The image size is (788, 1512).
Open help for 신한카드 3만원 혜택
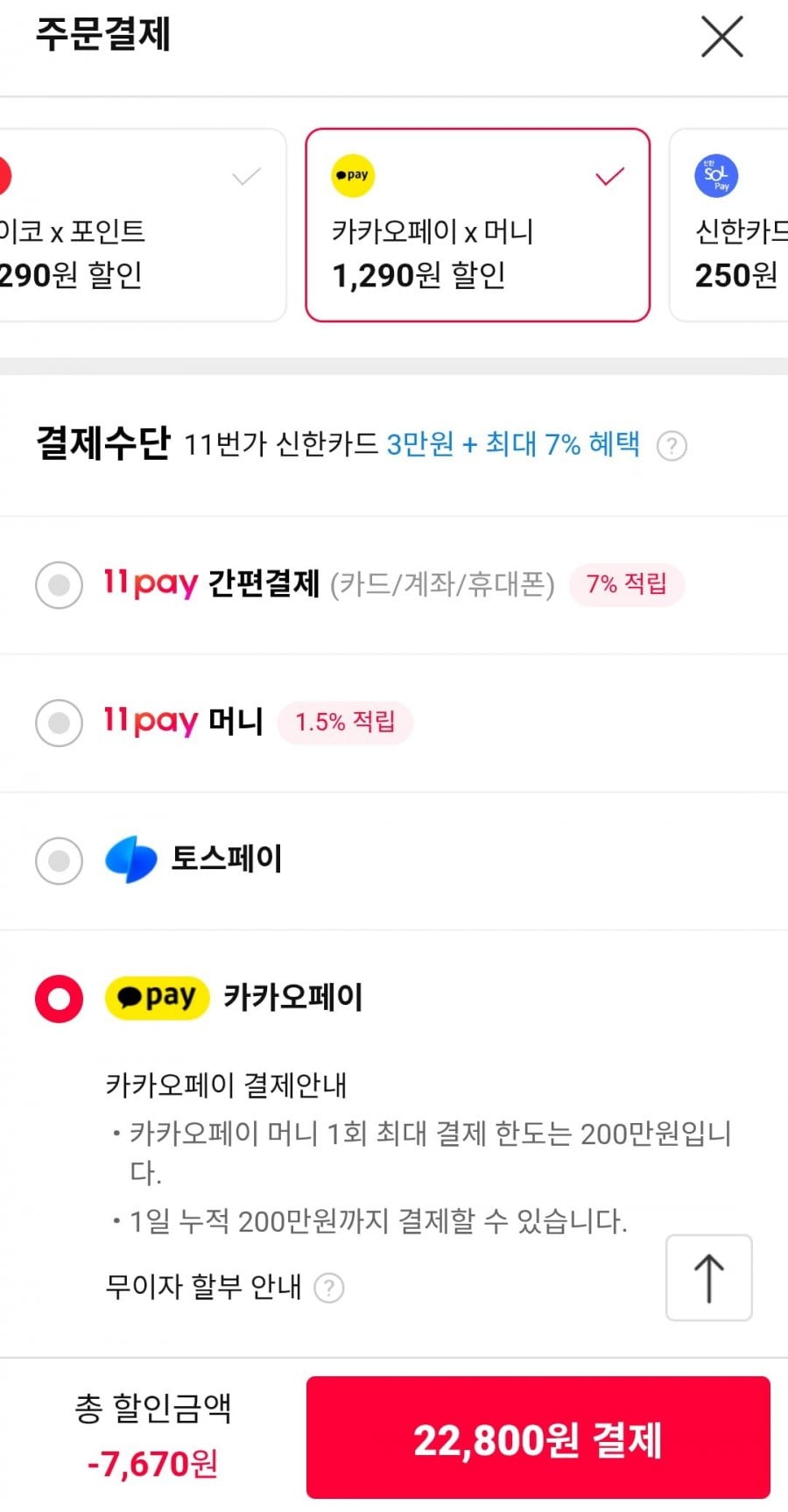[x=672, y=446]
